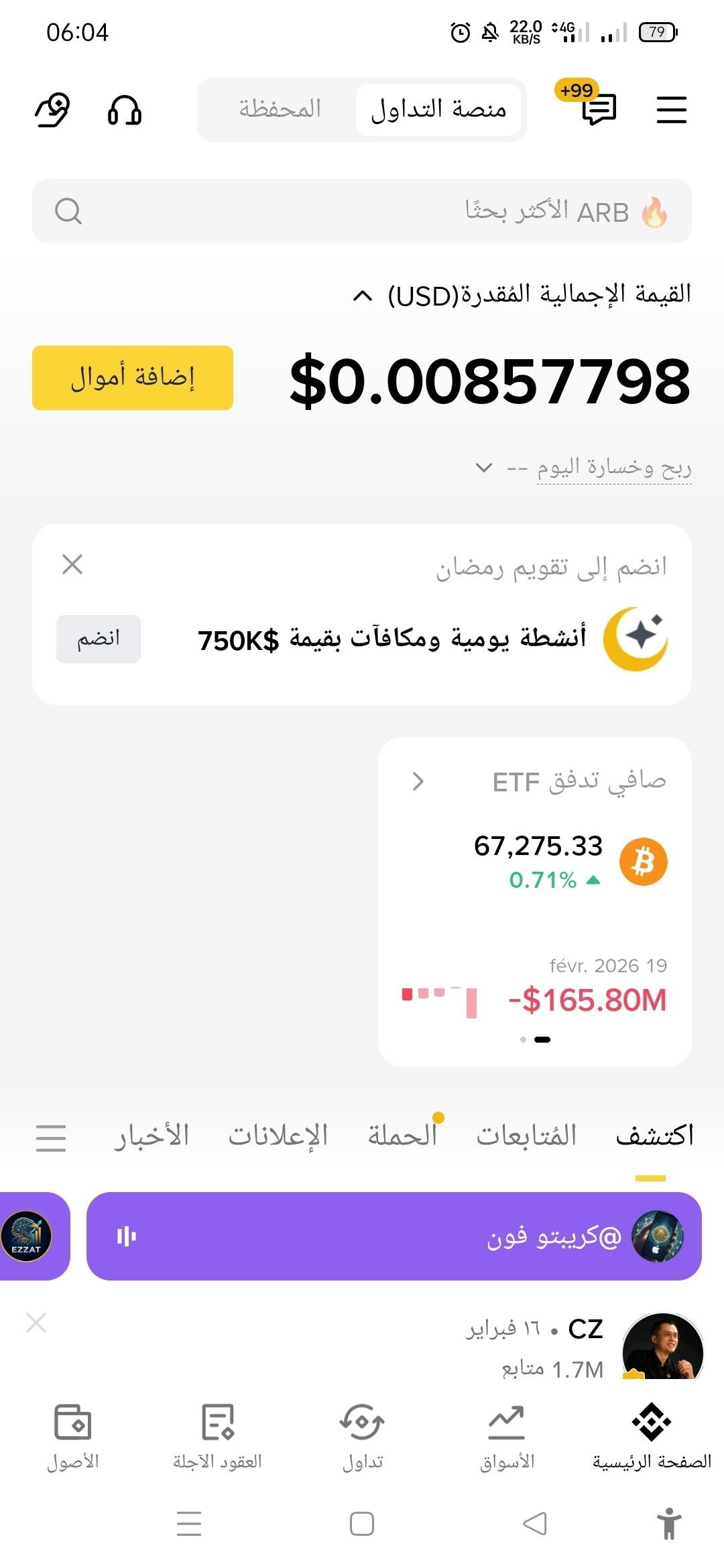Collapse the estimated total value (USD)
The height and width of the screenshot is (1568, 724).
tap(363, 296)
